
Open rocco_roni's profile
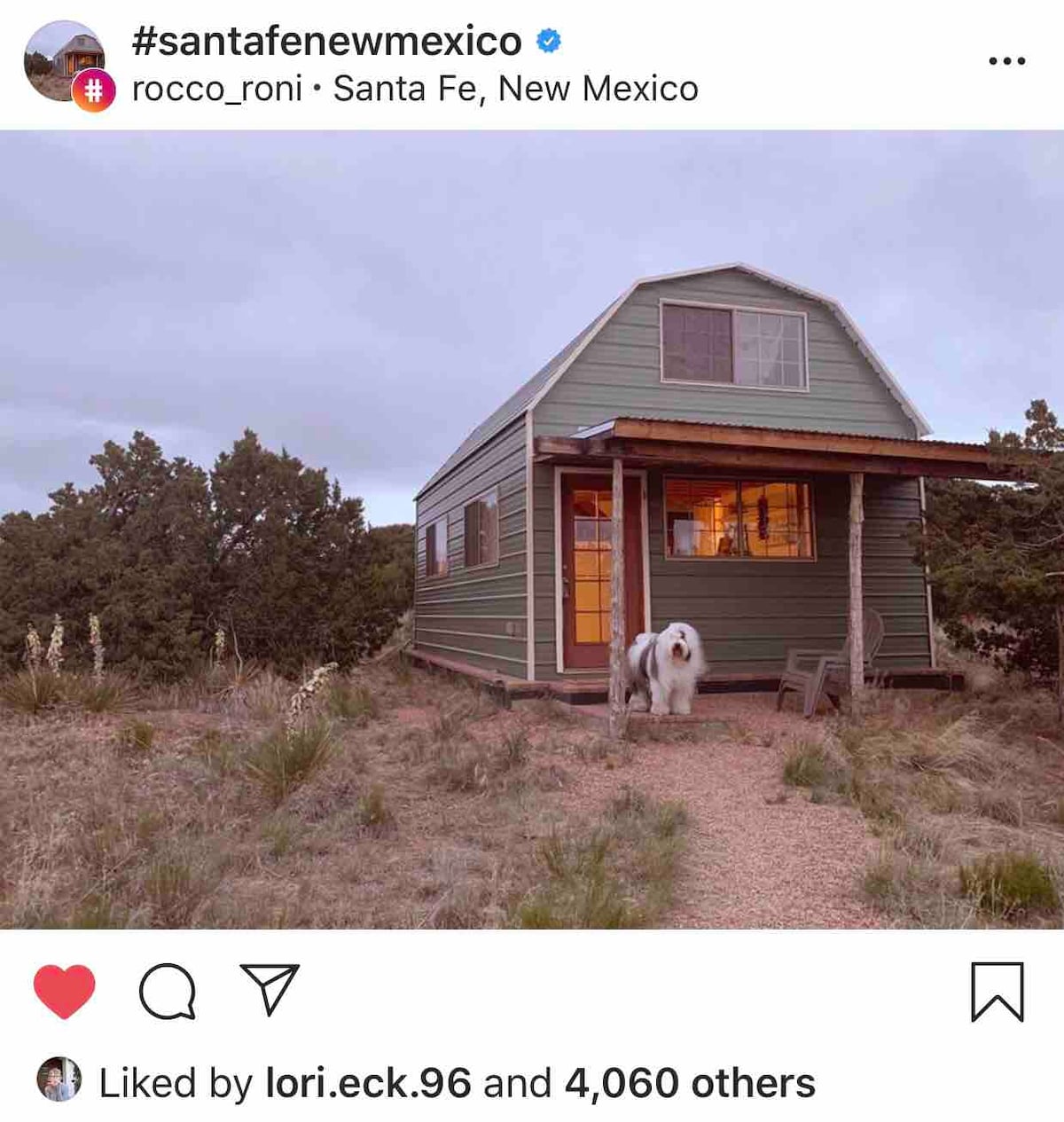[216, 90]
